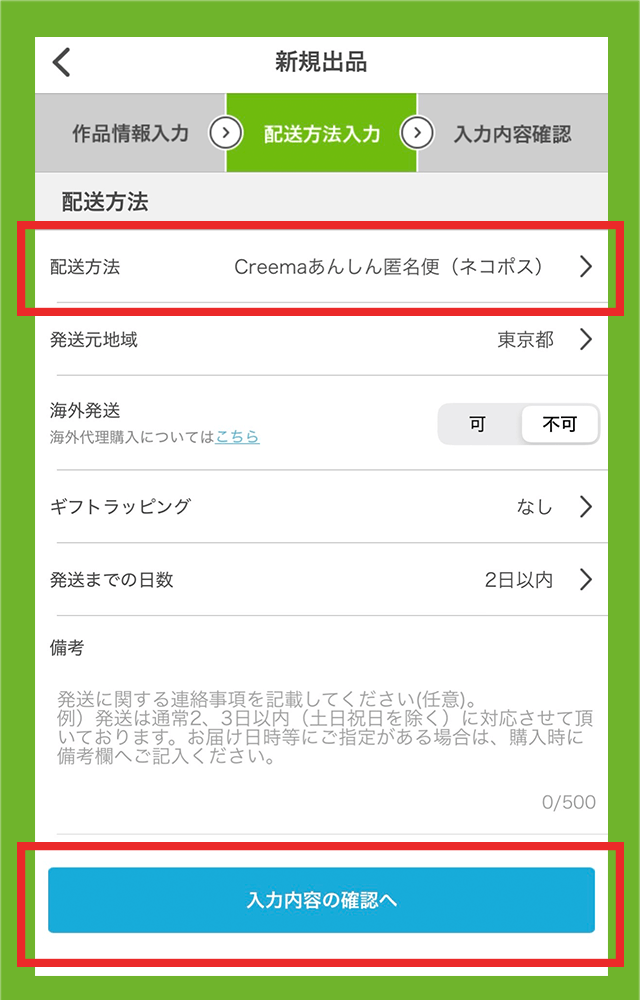Viewport: 640px width, 1000px height.
Task: Switch to the 作品情報入力 step
Action: pos(130,133)
